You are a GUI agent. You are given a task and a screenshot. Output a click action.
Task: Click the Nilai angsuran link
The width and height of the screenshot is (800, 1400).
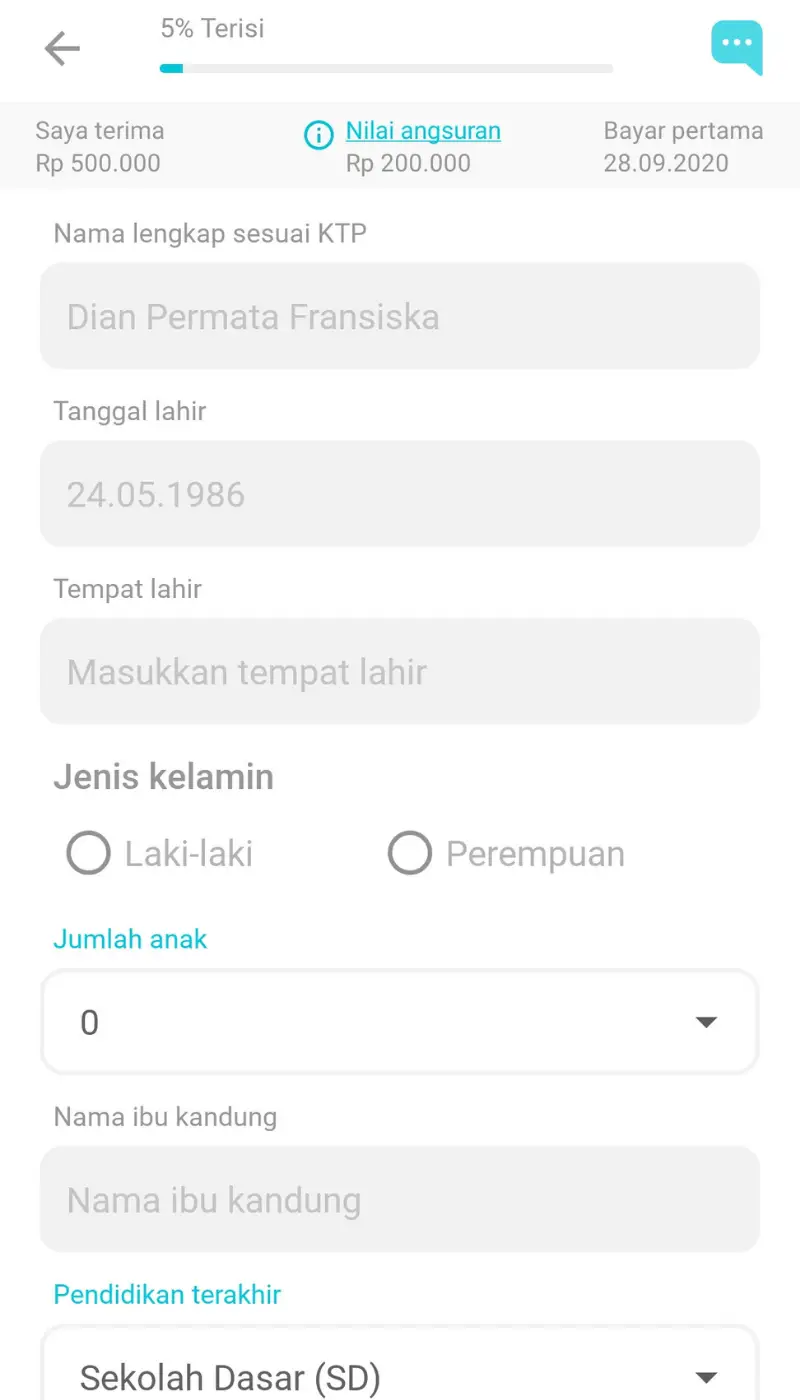click(422, 130)
